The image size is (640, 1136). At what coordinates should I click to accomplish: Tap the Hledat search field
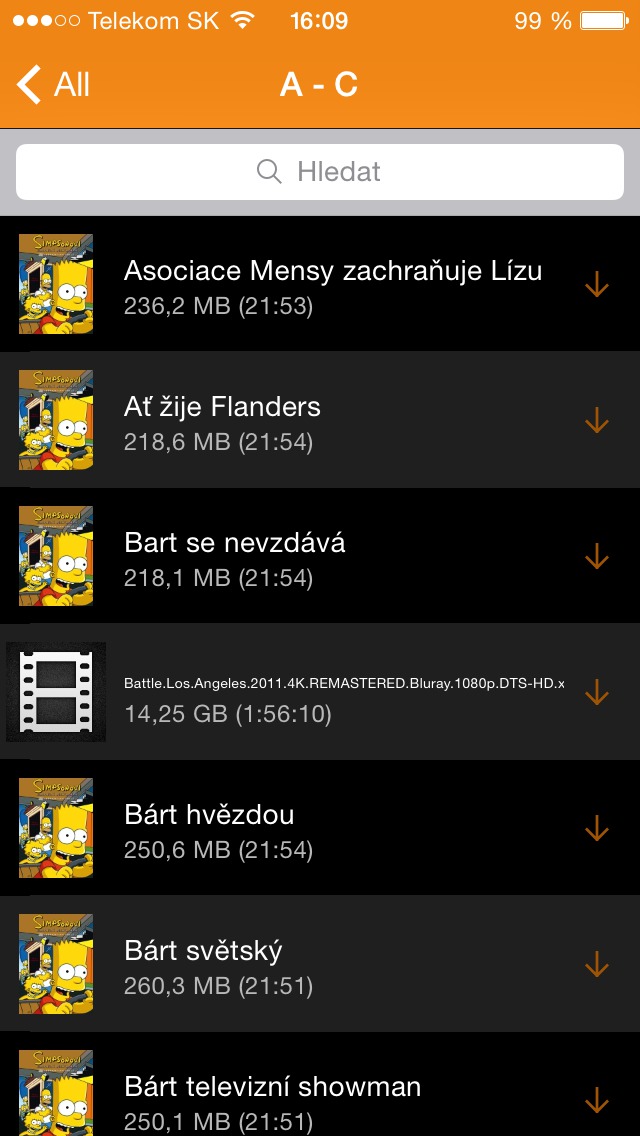click(x=320, y=172)
